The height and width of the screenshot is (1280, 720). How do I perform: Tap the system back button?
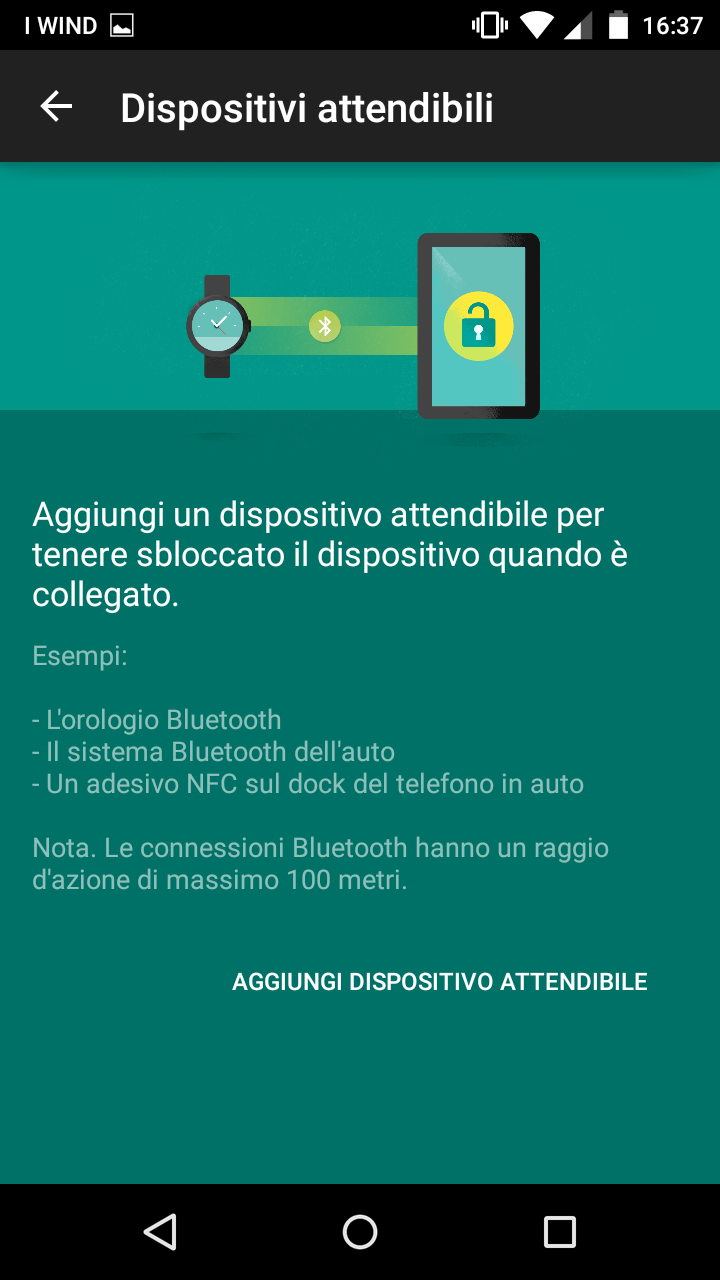[160, 1232]
